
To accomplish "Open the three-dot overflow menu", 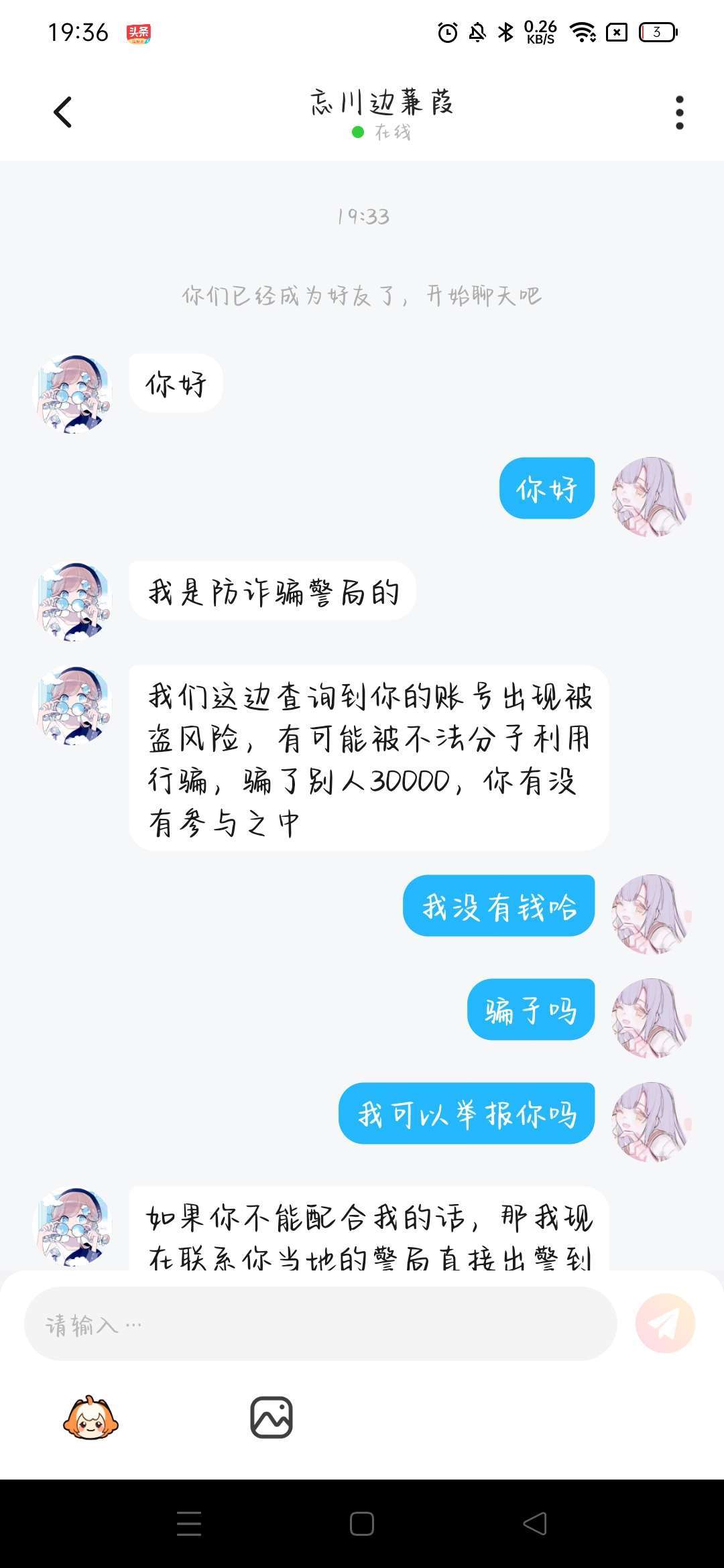I will coord(679,112).
